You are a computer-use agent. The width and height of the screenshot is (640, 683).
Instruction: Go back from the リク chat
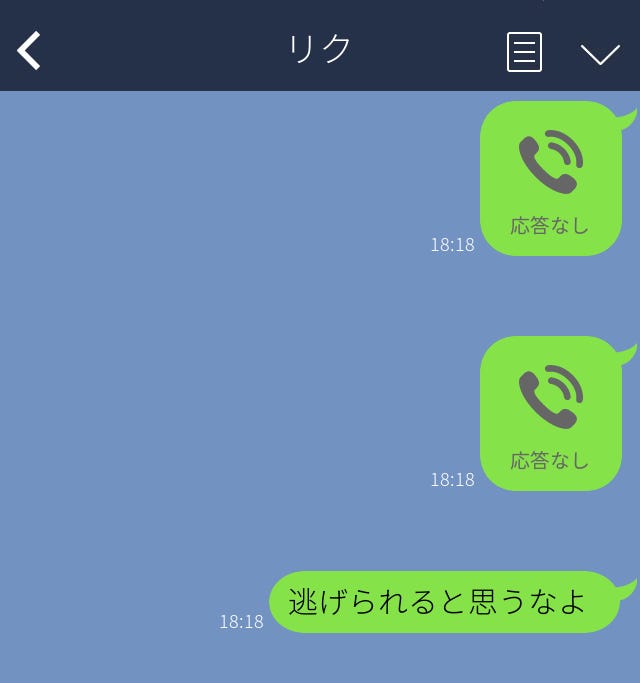30,51
